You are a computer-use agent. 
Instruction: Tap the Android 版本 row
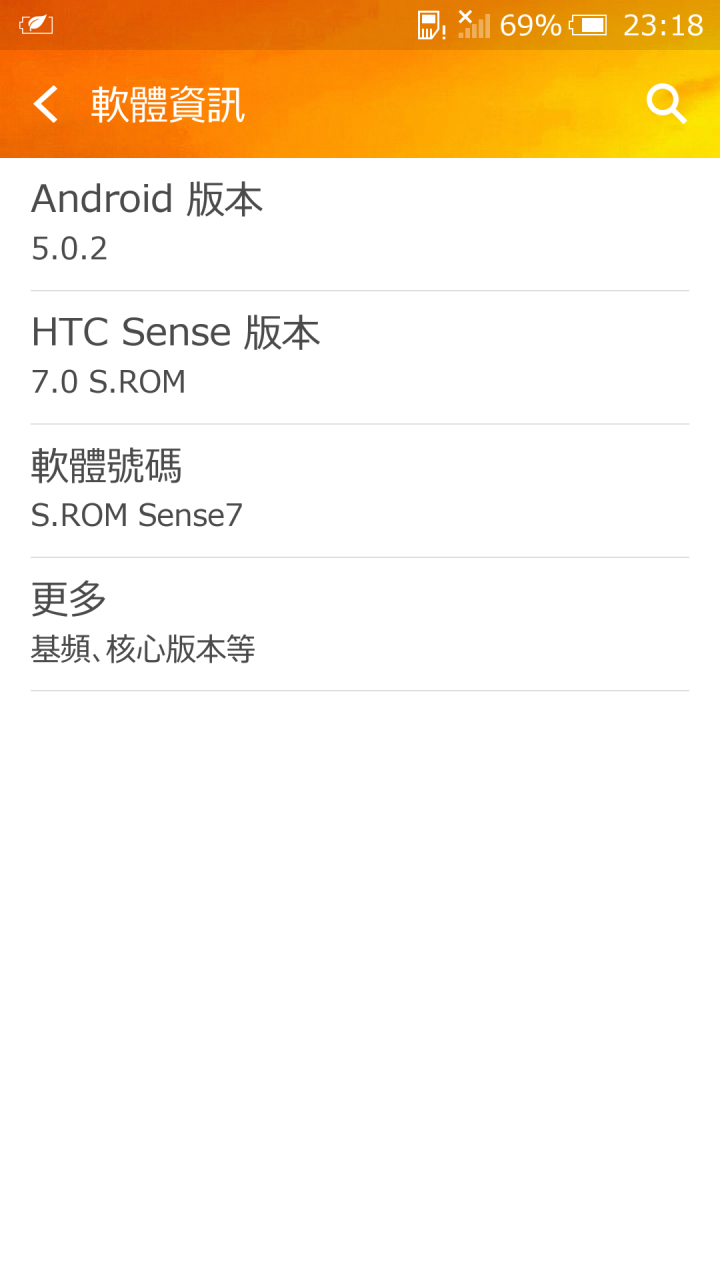[360, 224]
